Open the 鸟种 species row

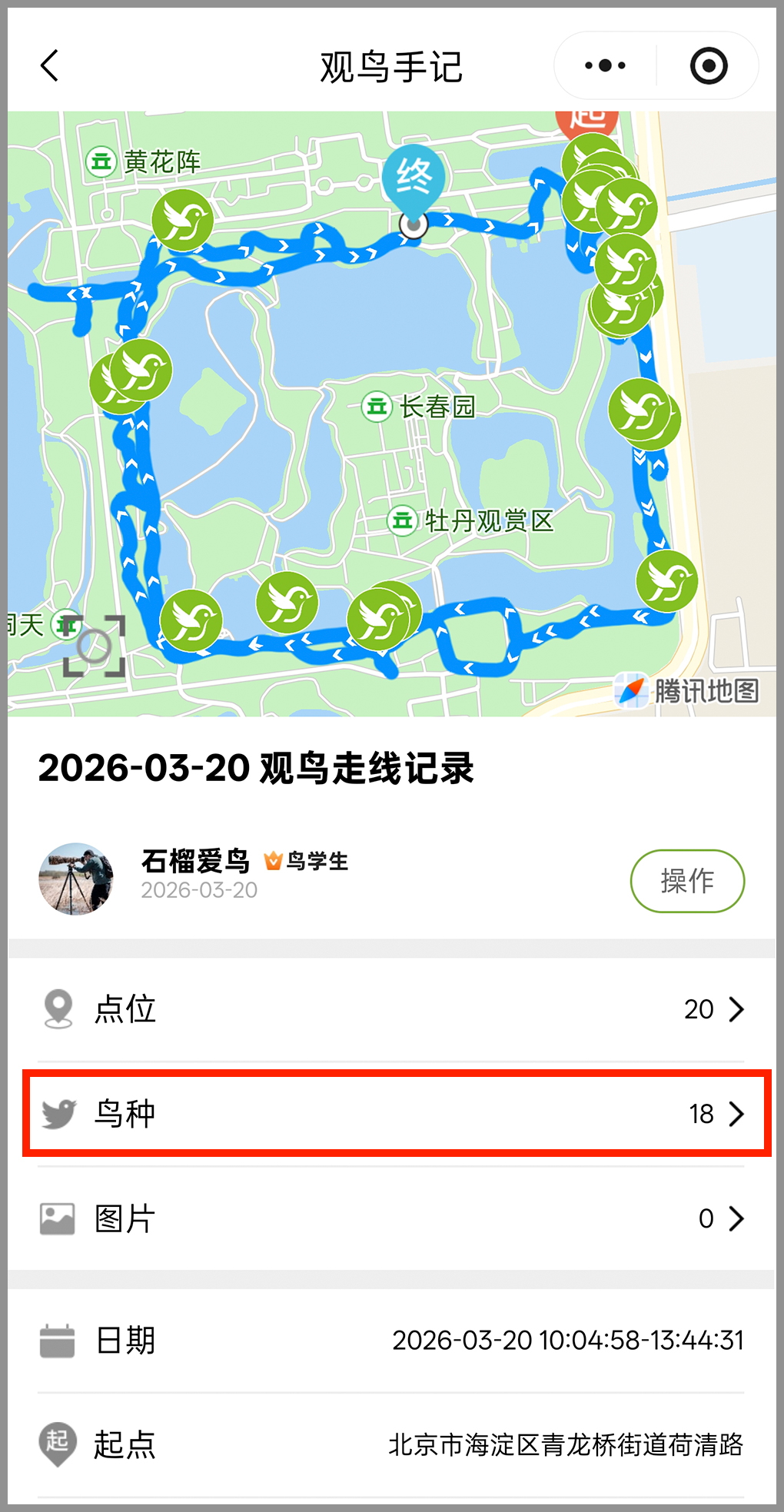click(x=392, y=1114)
